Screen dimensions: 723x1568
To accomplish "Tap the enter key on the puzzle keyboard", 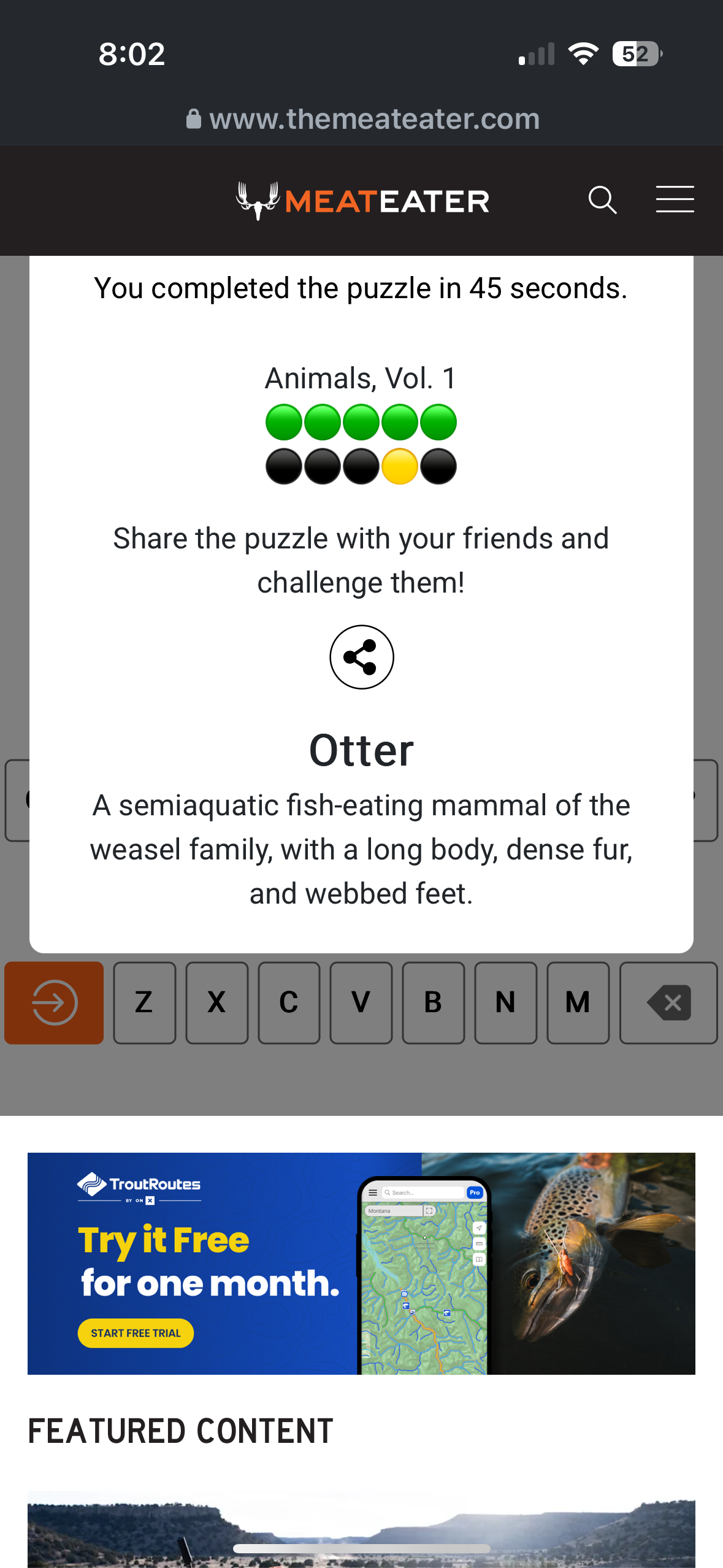I will (54, 1002).
